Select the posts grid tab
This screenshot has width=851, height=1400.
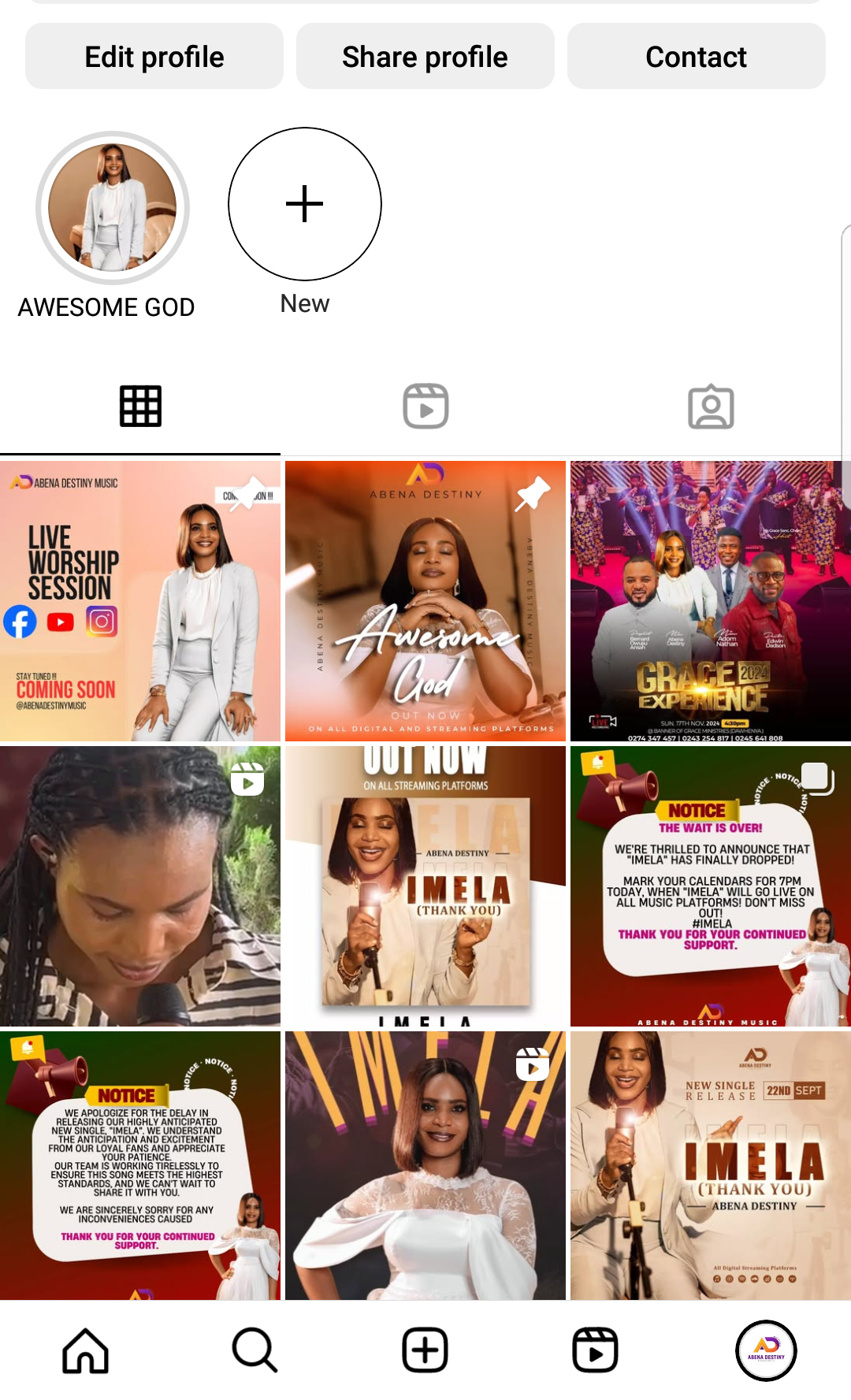coord(140,407)
